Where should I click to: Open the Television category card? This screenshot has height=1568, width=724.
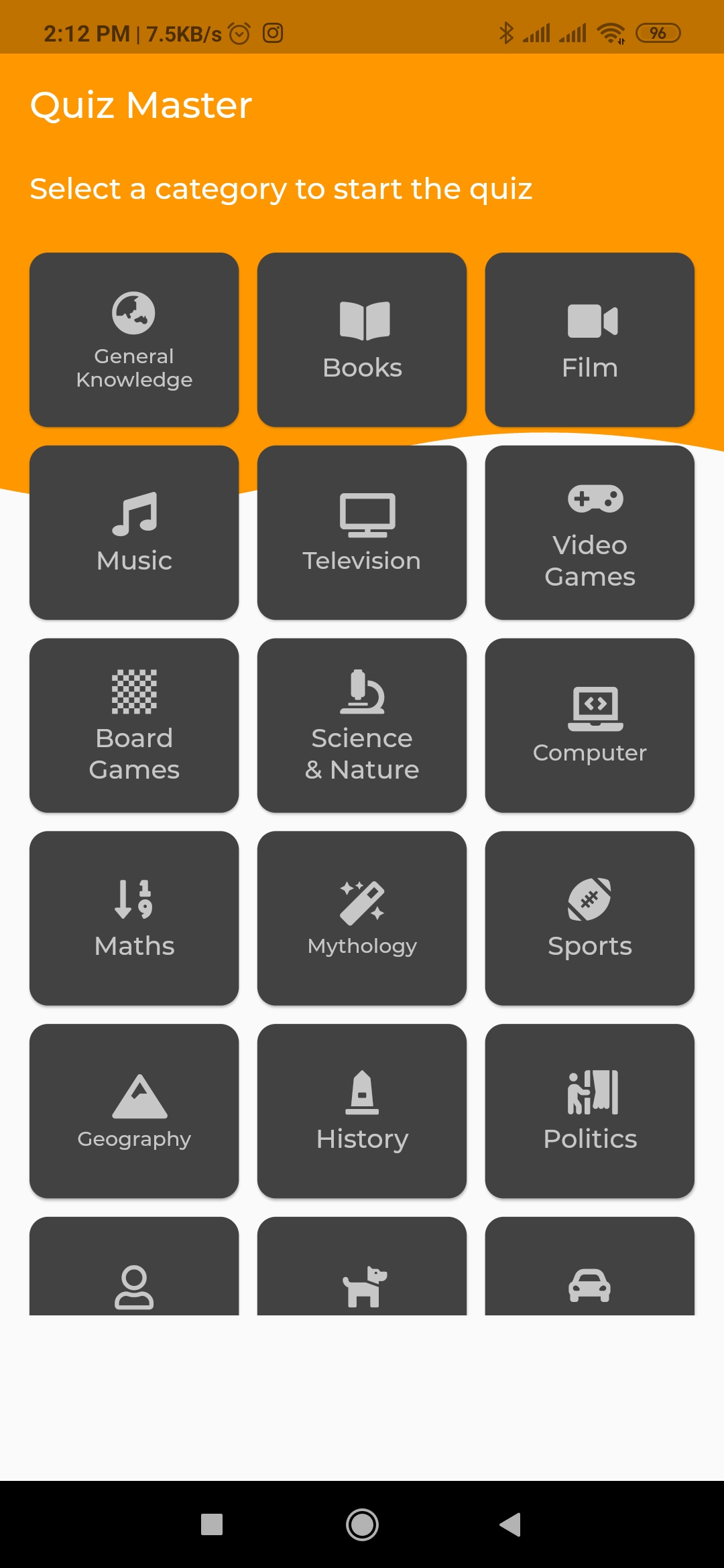click(362, 533)
